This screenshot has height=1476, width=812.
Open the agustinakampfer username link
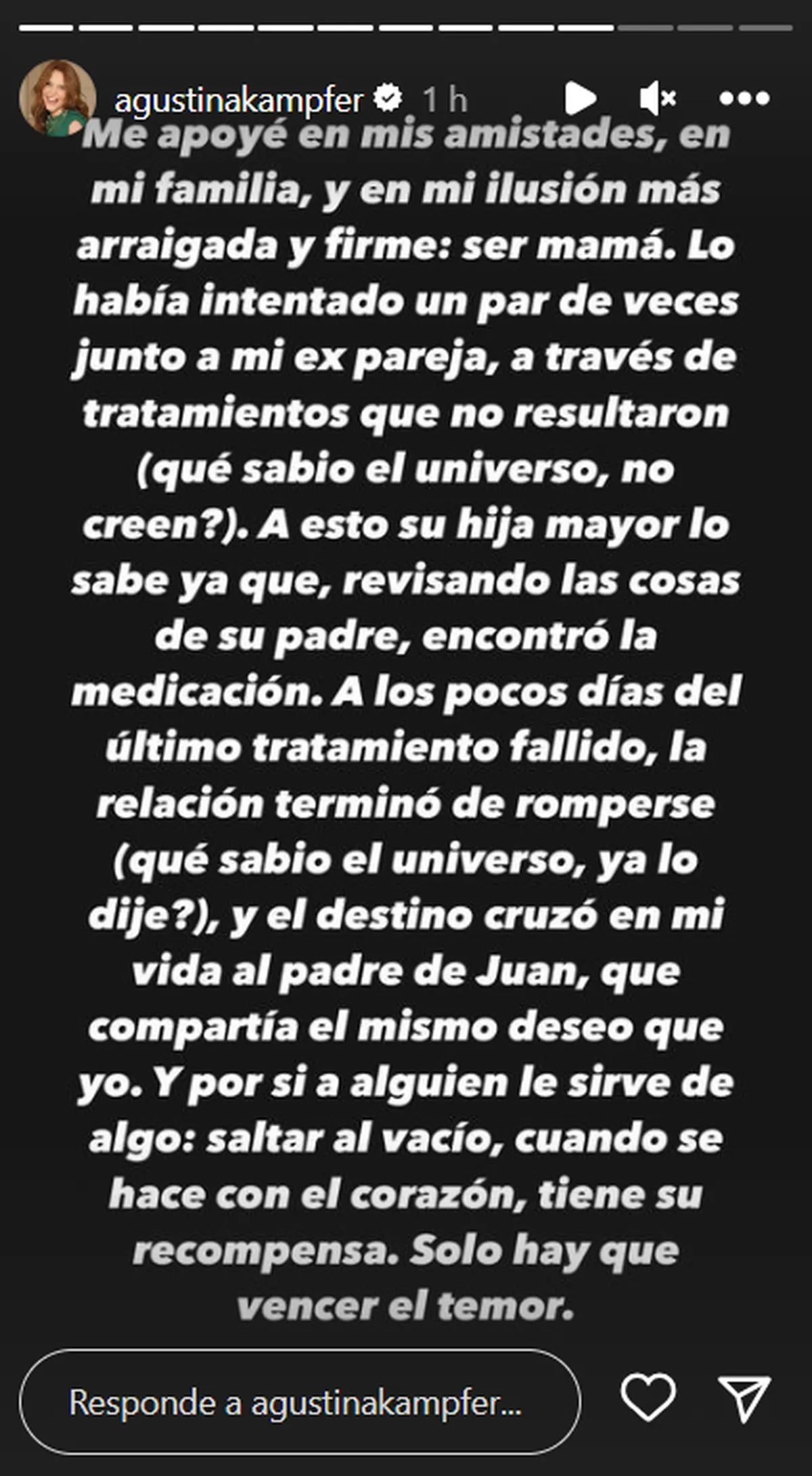[239, 100]
